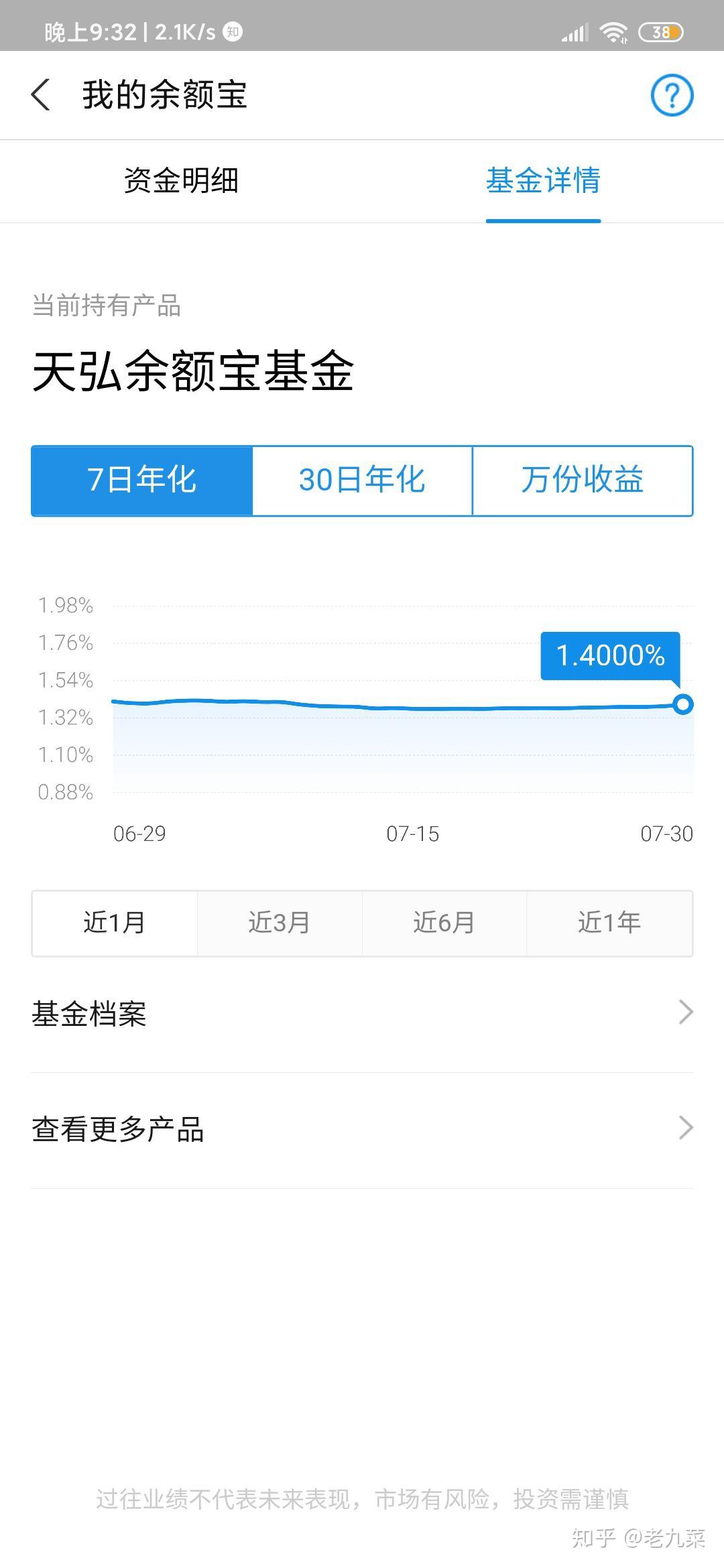Select the 基金详情 tab

[543, 181]
